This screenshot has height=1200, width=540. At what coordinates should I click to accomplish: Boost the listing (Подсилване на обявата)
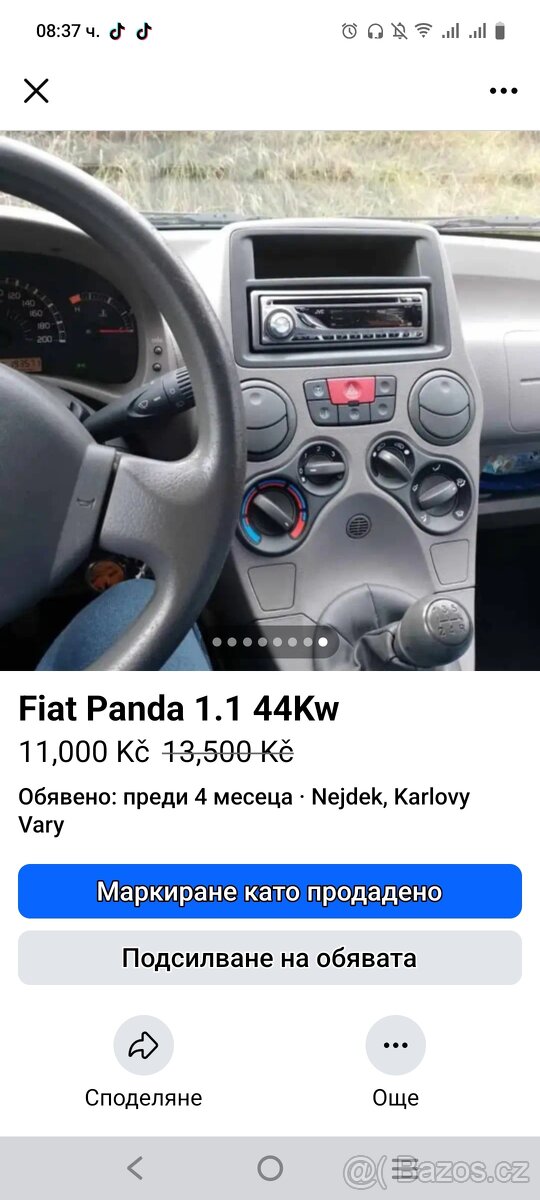[x=270, y=958]
